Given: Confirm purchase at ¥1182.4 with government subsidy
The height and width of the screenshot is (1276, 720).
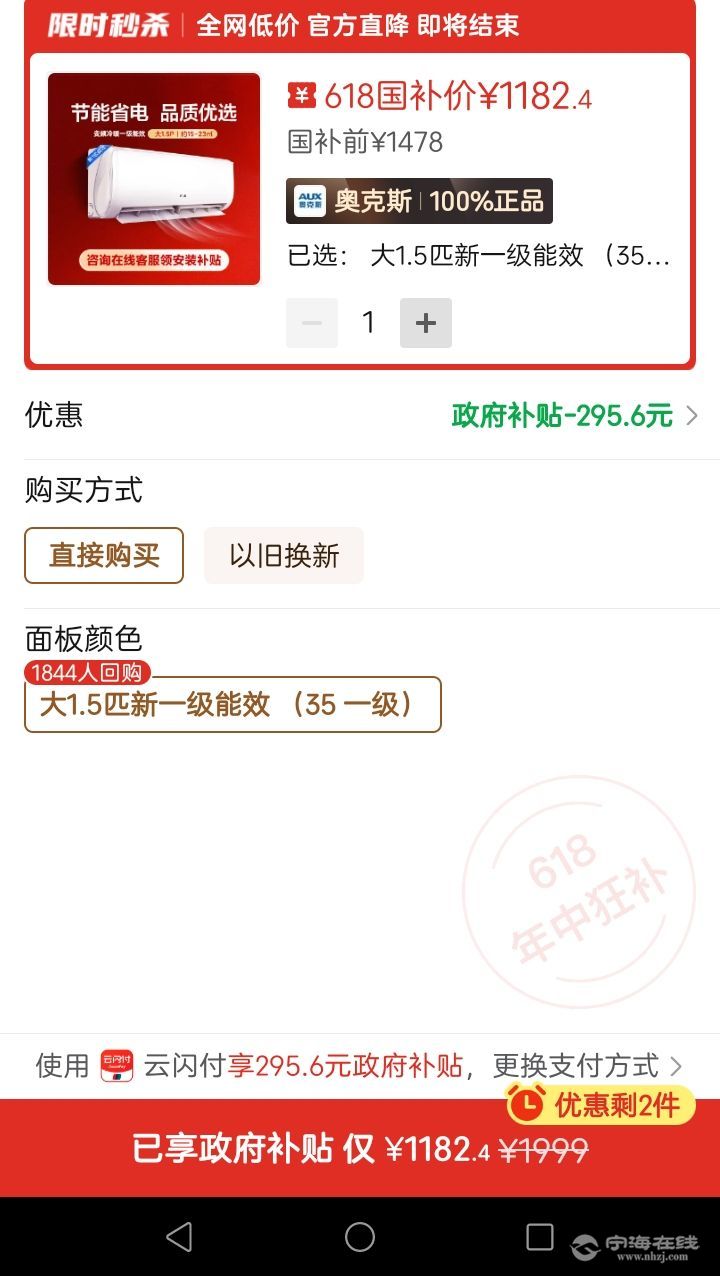Looking at the screenshot, I should click(x=360, y=1149).
